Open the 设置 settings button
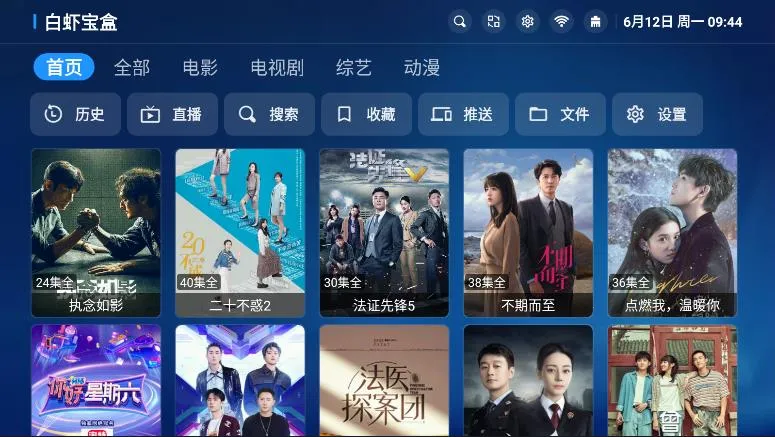 click(x=657, y=114)
